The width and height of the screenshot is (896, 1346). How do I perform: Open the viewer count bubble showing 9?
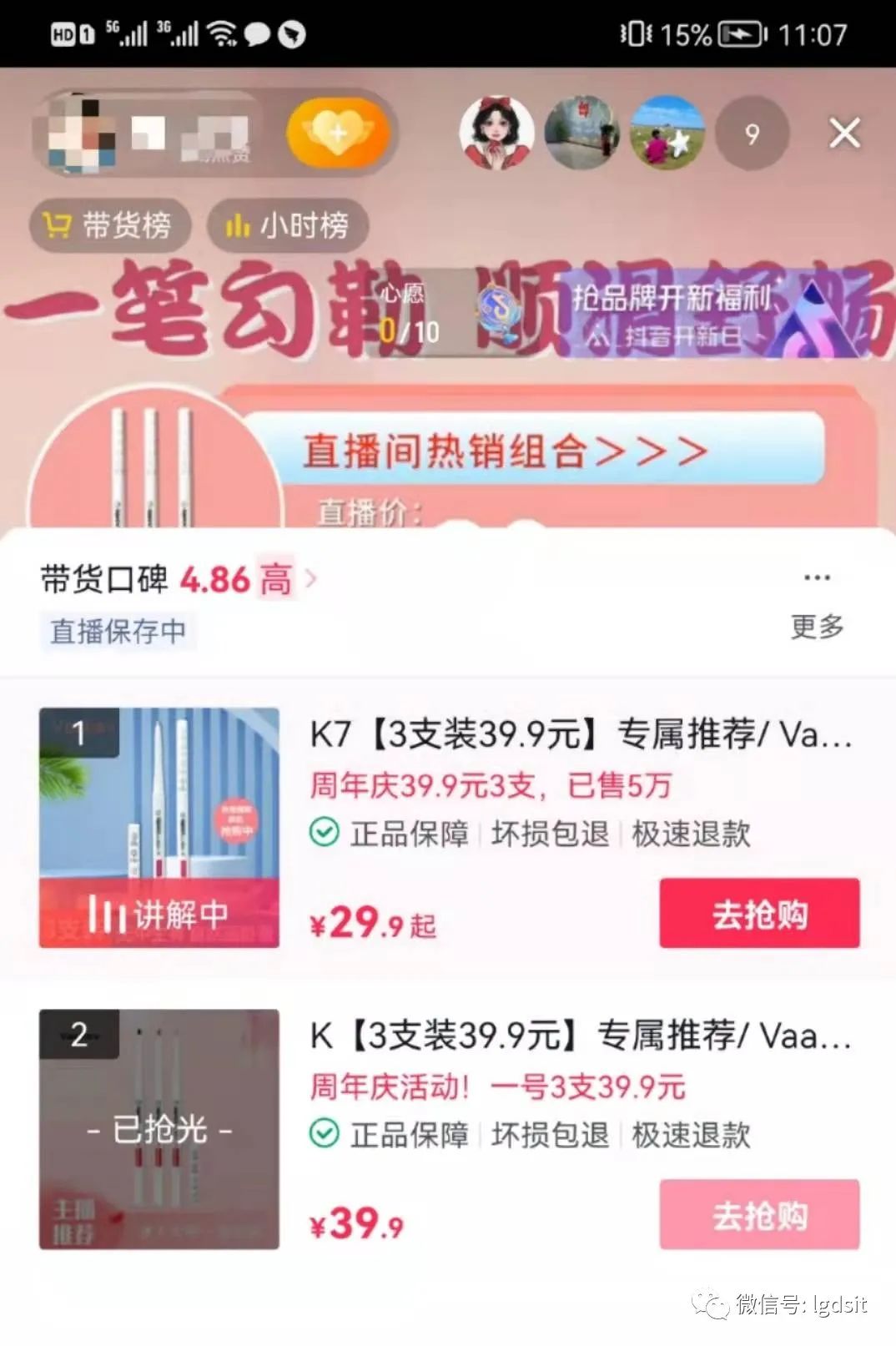tap(753, 134)
